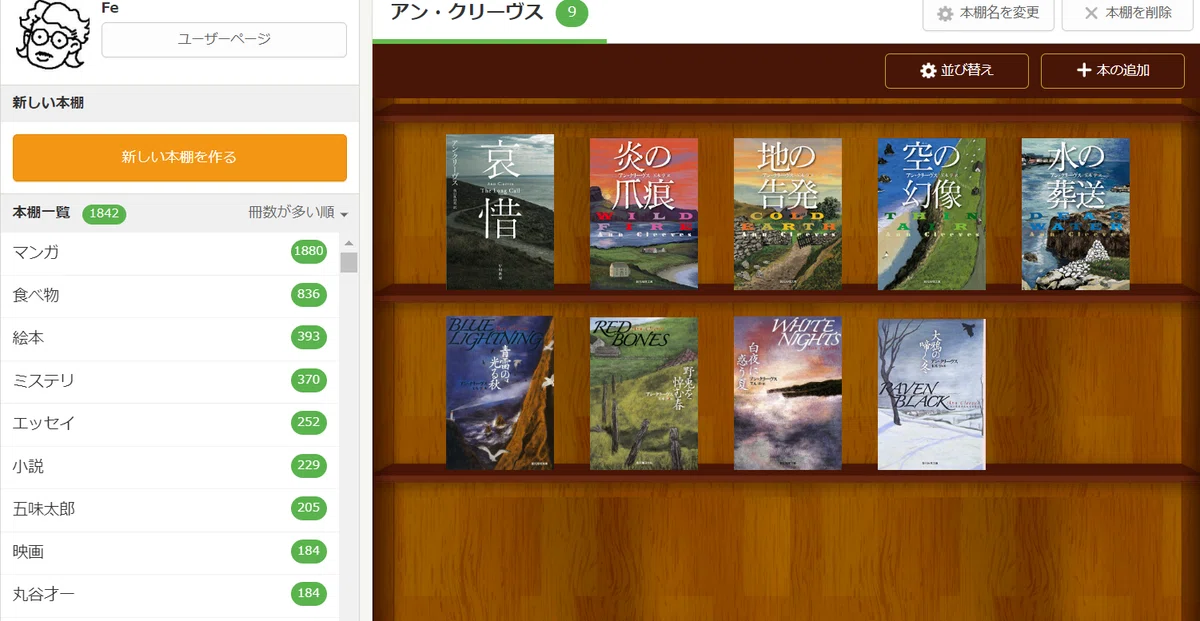The width and height of the screenshot is (1200, 621).
Task: Open the 食べ物 shelf
Action: 170,295
